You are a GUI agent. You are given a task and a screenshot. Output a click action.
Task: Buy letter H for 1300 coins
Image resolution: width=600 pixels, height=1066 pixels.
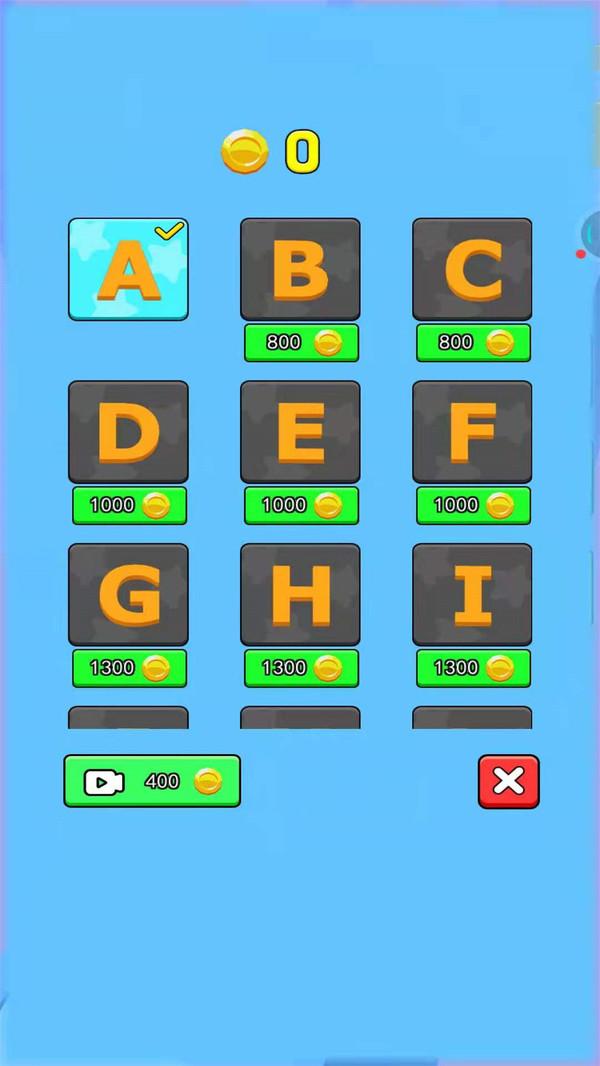pyautogui.click(x=301, y=668)
